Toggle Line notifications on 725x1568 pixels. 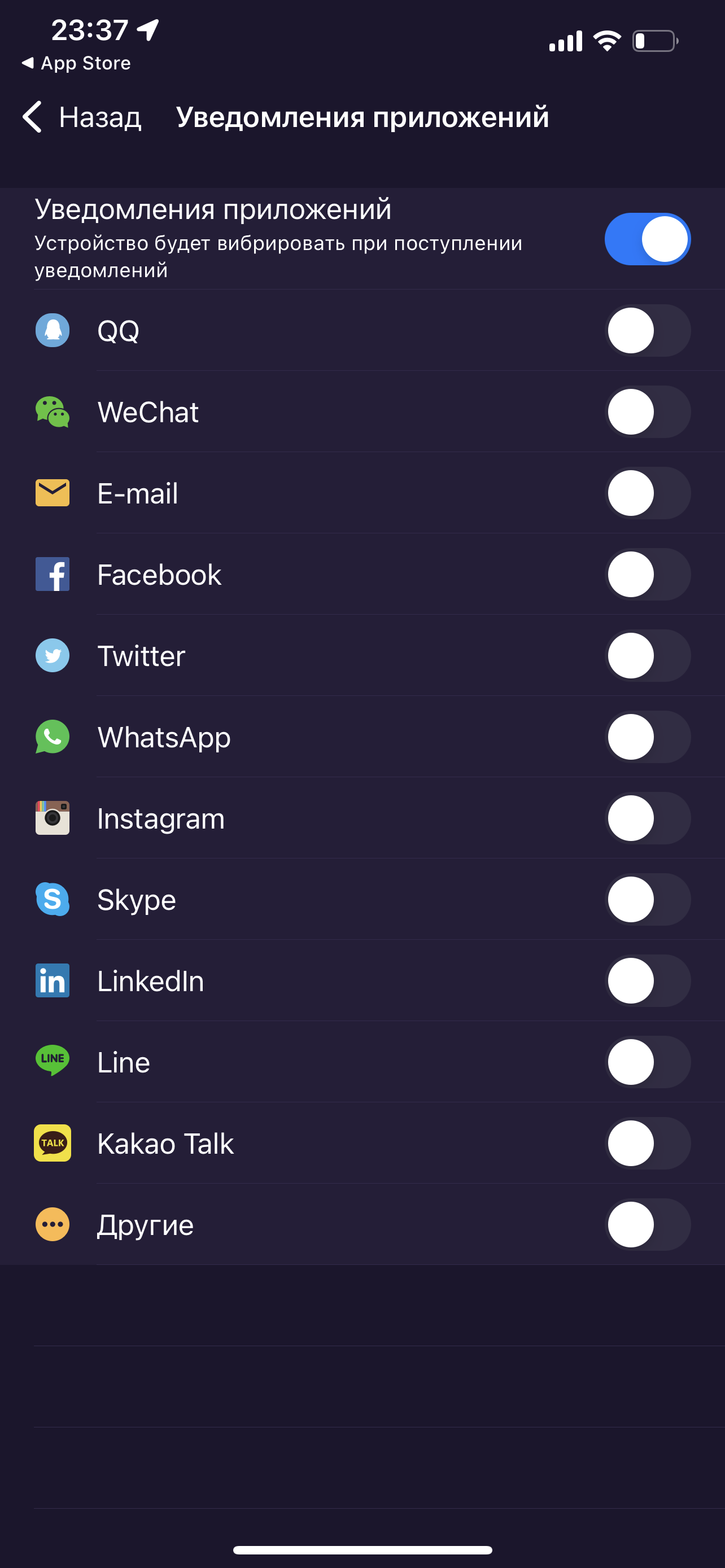point(647,1062)
